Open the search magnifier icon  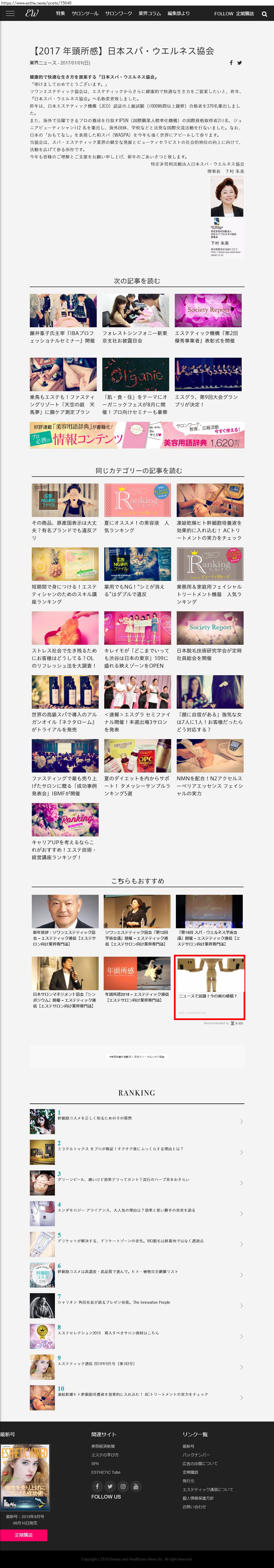pos(264,14)
